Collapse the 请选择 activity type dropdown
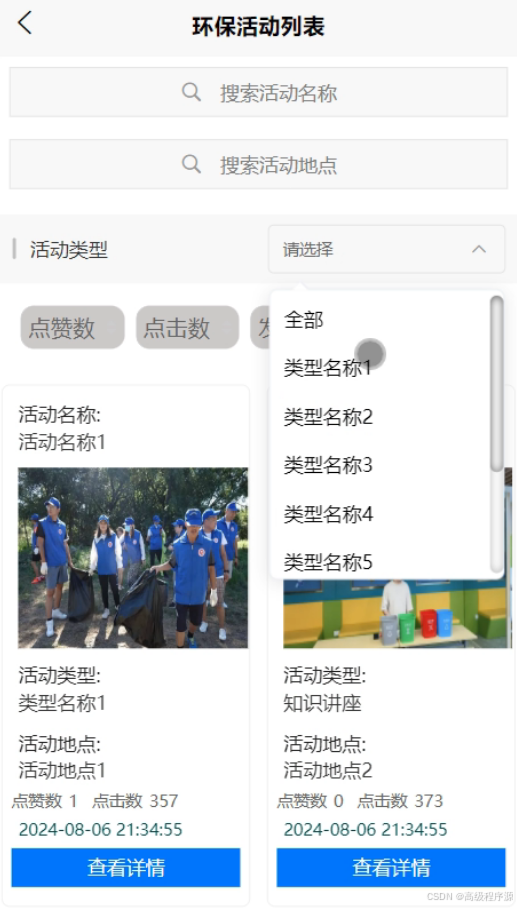The image size is (517, 908). pos(386,250)
